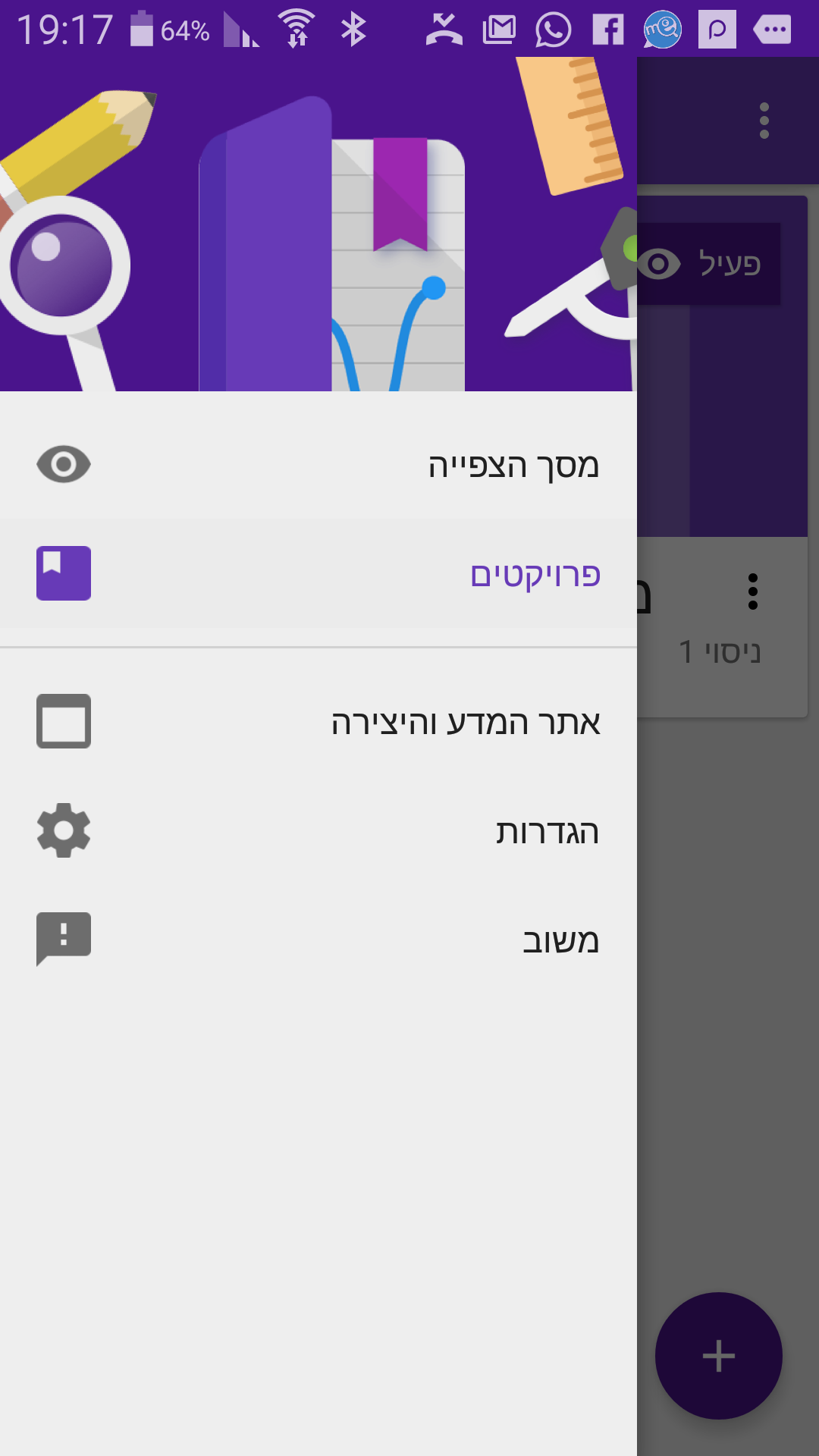Image resolution: width=819 pixels, height=1456 pixels.
Task: Tap the פעיל observe button
Action: click(x=708, y=264)
